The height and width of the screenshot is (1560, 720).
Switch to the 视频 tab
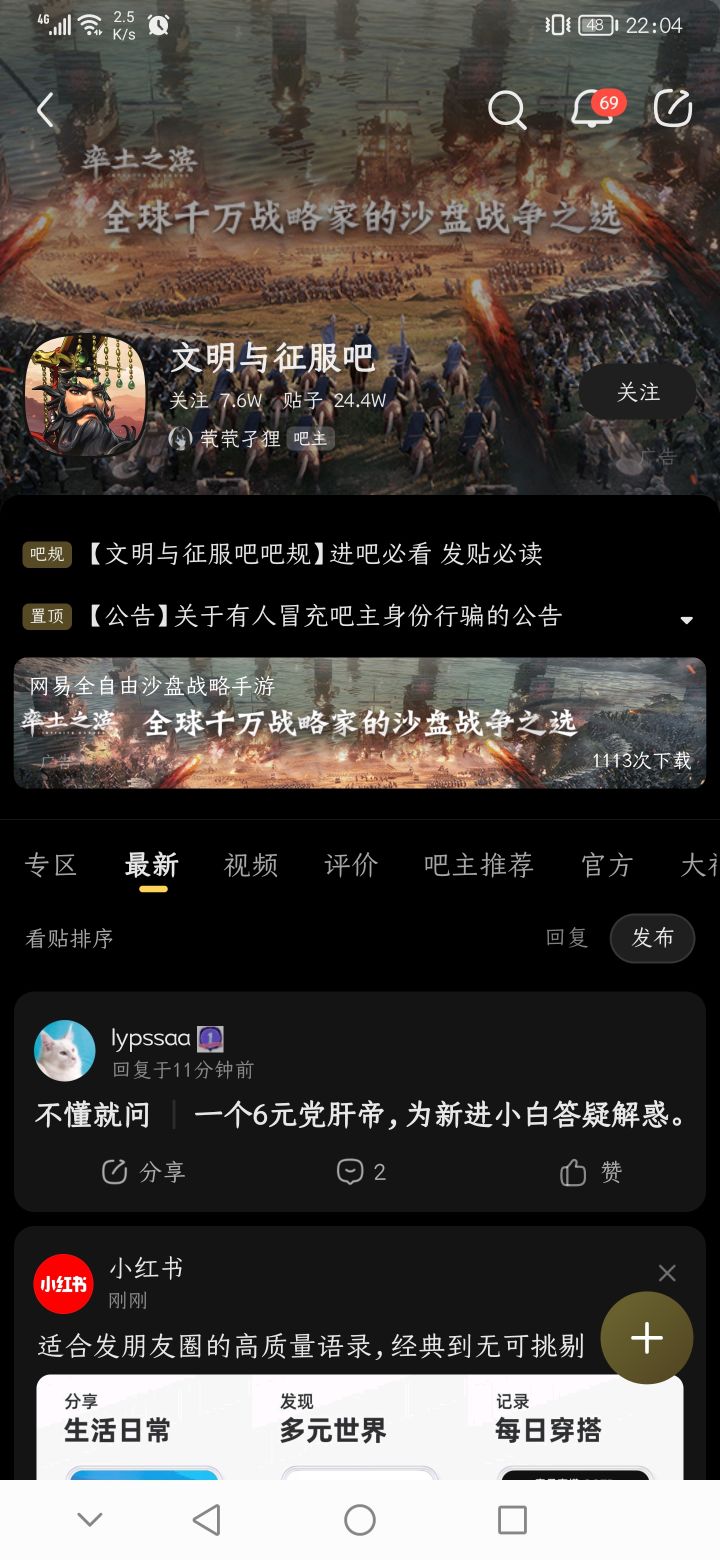[250, 866]
